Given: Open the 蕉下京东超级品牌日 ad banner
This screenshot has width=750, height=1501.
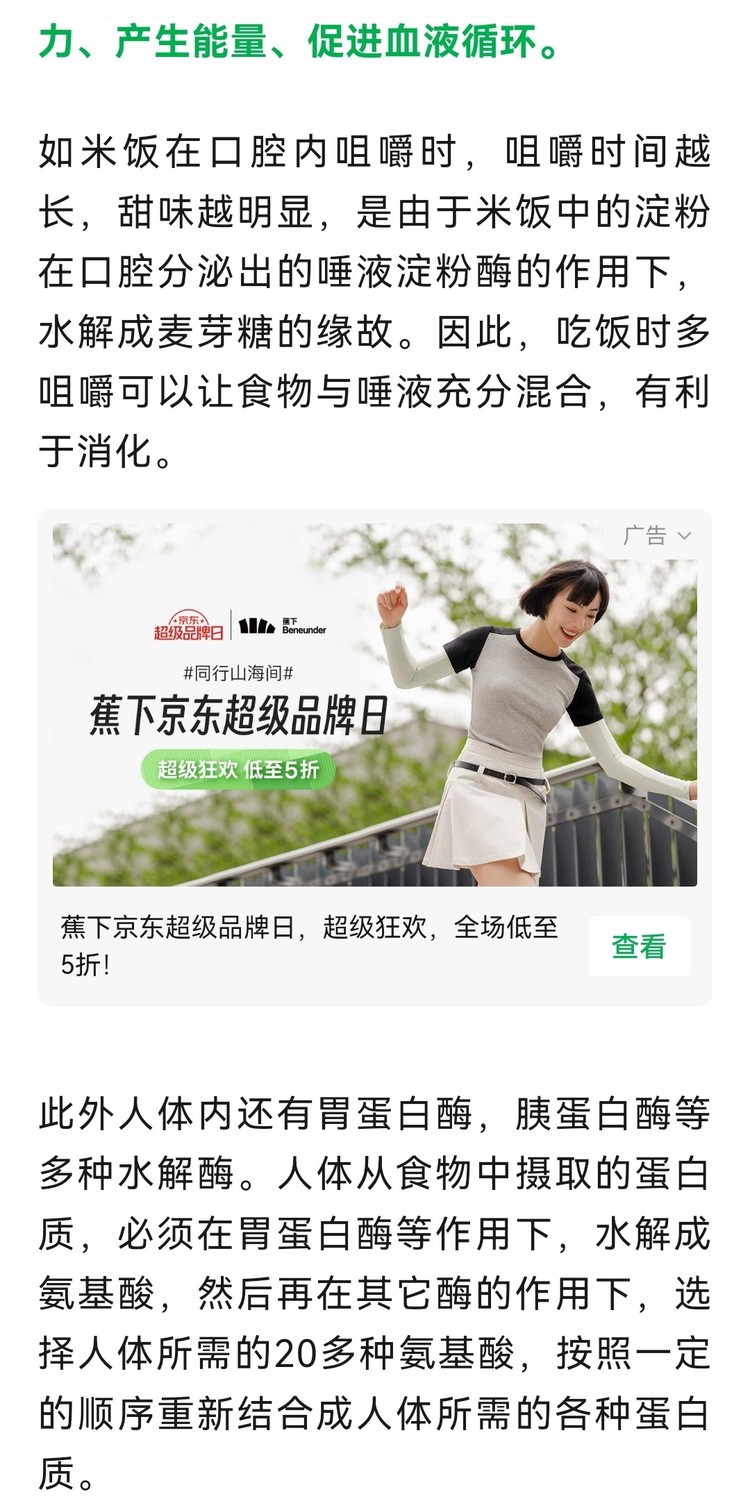Looking at the screenshot, I should click(x=375, y=705).
